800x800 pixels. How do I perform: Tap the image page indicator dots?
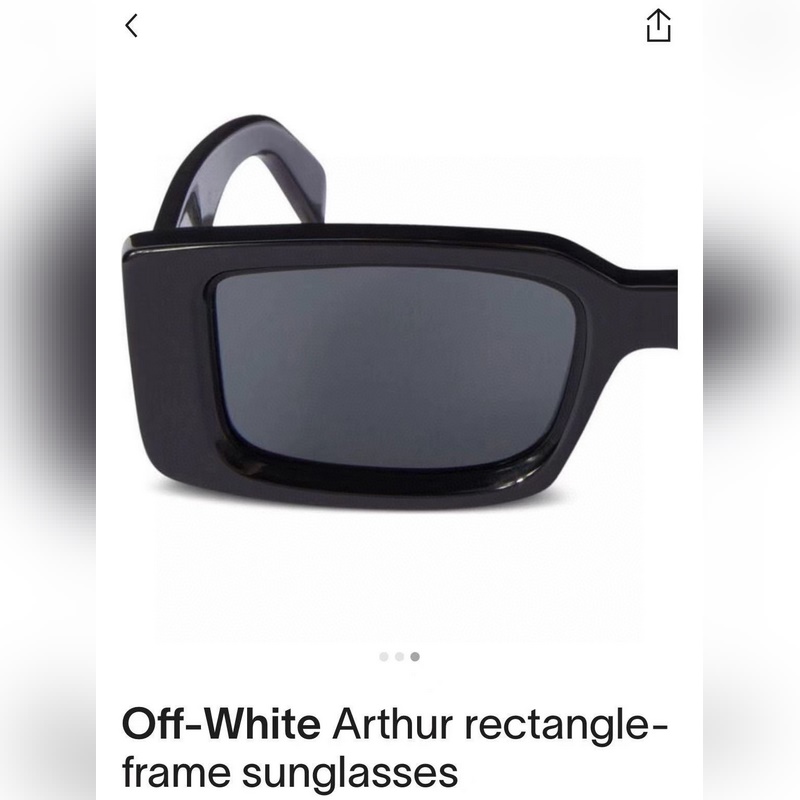(x=399, y=657)
